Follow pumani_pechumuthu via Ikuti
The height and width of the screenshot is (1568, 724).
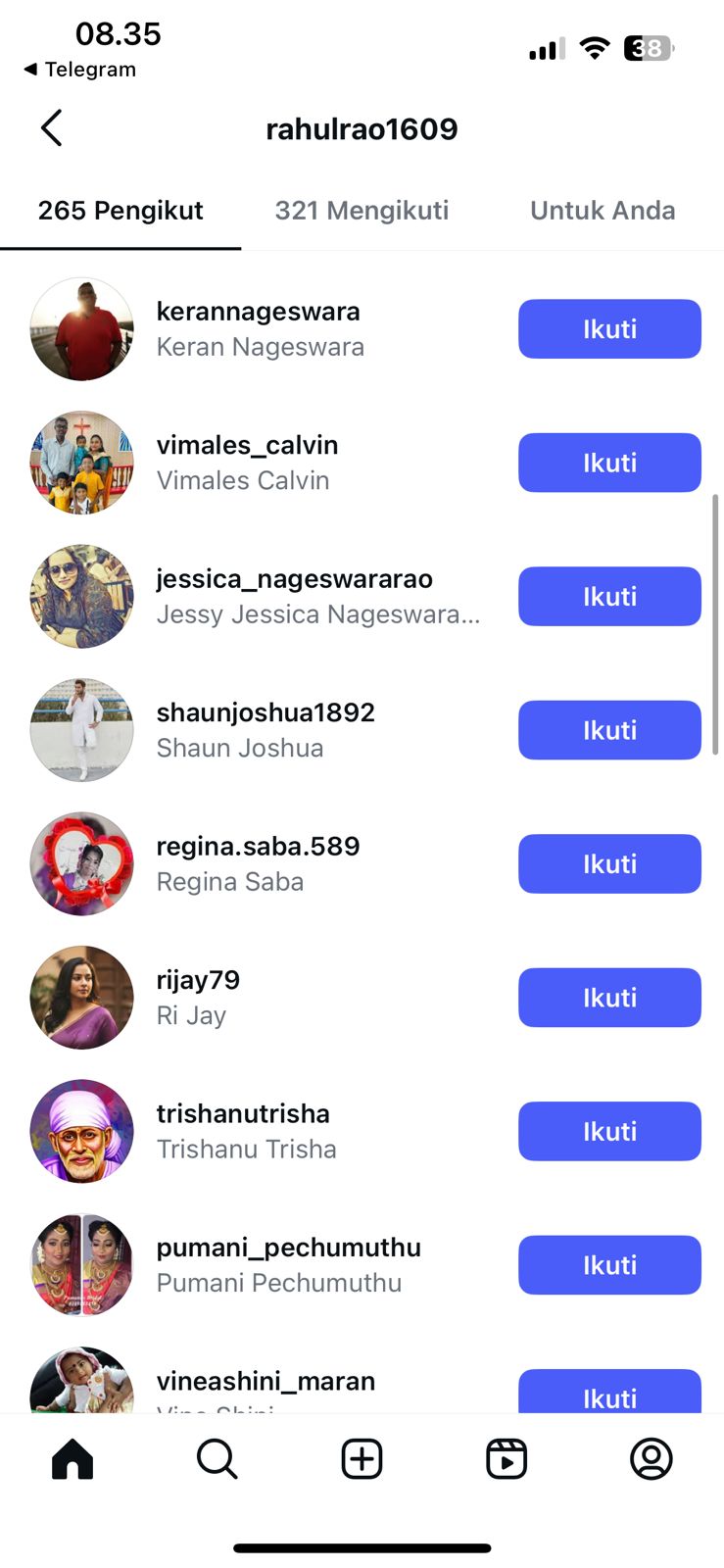click(x=609, y=1265)
